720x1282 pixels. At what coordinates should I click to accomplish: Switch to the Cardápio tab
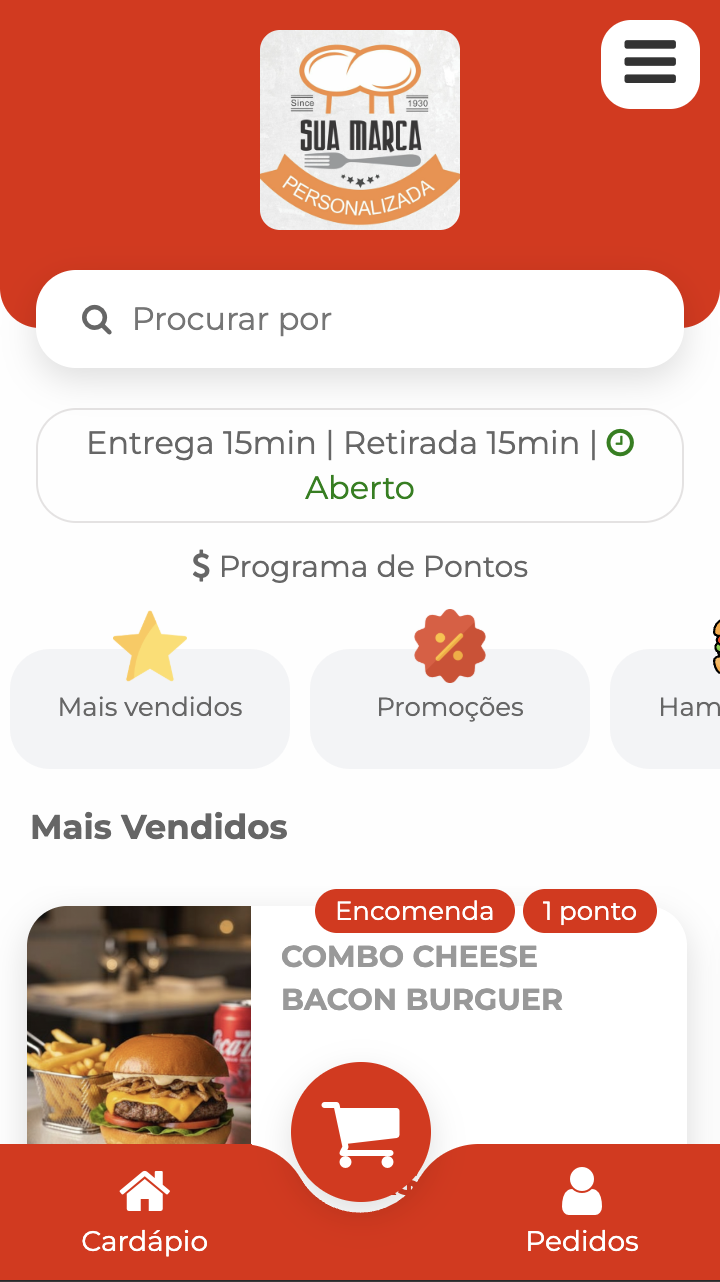(x=145, y=1214)
